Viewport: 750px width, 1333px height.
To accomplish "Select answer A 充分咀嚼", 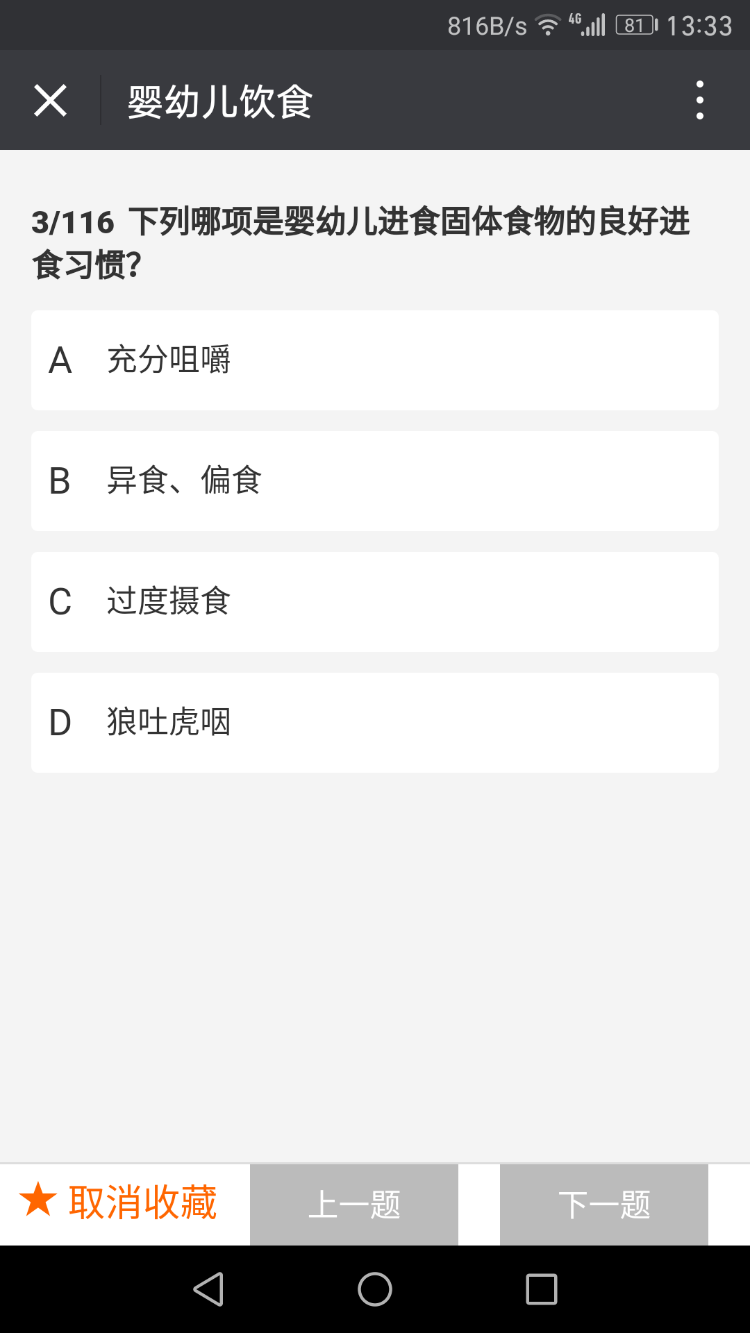I will (x=375, y=360).
